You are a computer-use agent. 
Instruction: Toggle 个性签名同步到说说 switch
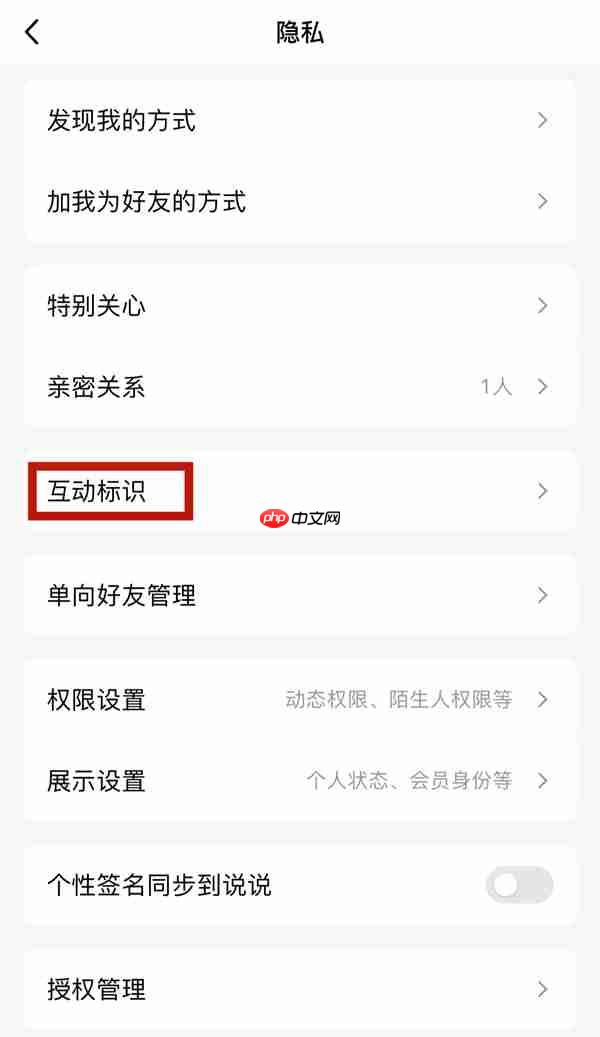pos(519,885)
